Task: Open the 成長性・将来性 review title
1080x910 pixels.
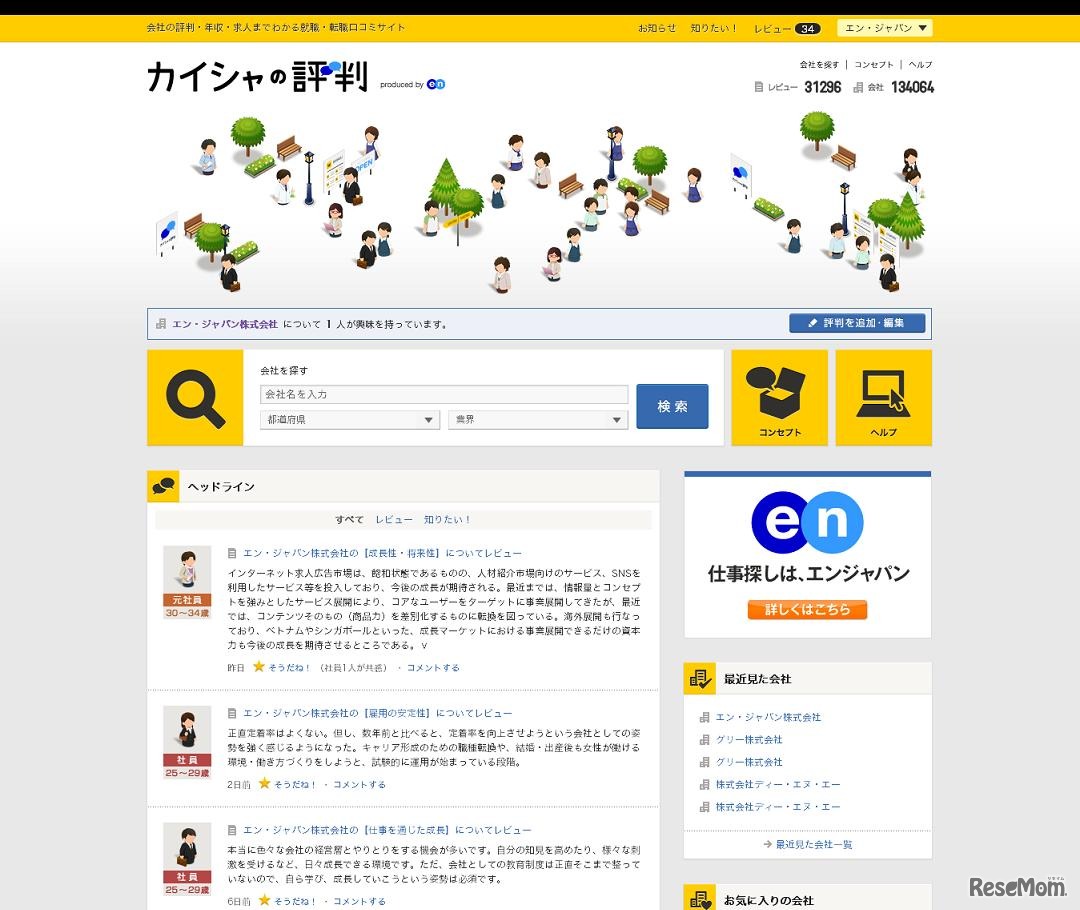Action: pos(382,553)
